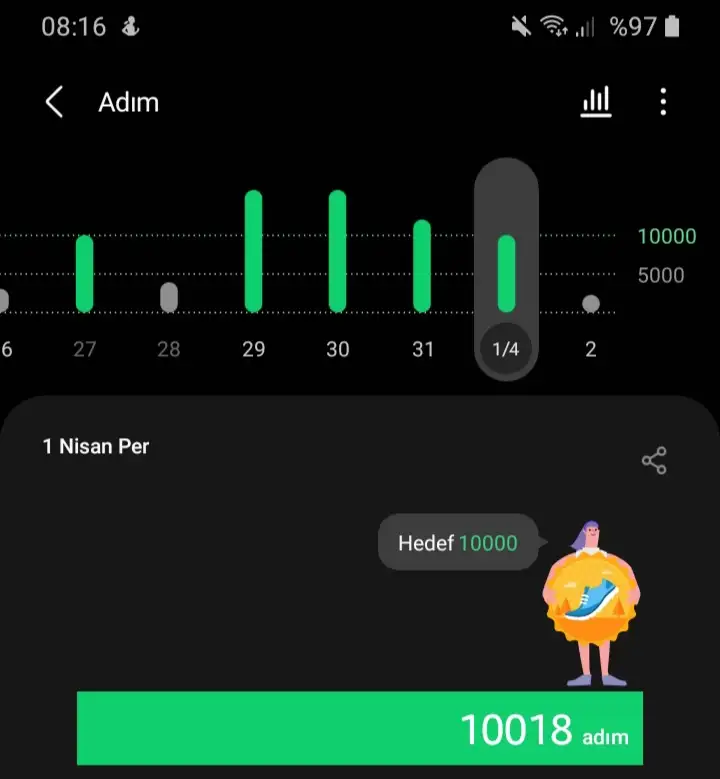Open the overflow menu
The image size is (720, 779).
[663, 102]
